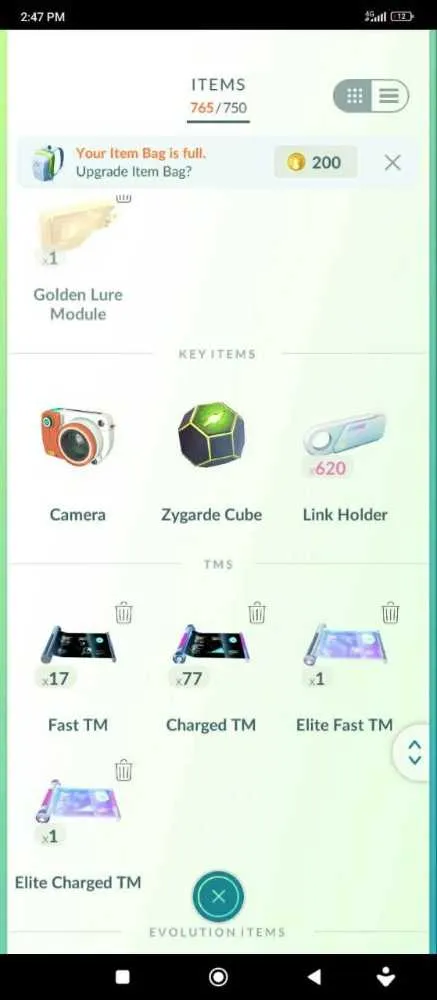Go back with system back button
Image resolution: width=437 pixels, height=1000 pixels.
point(314,976)
